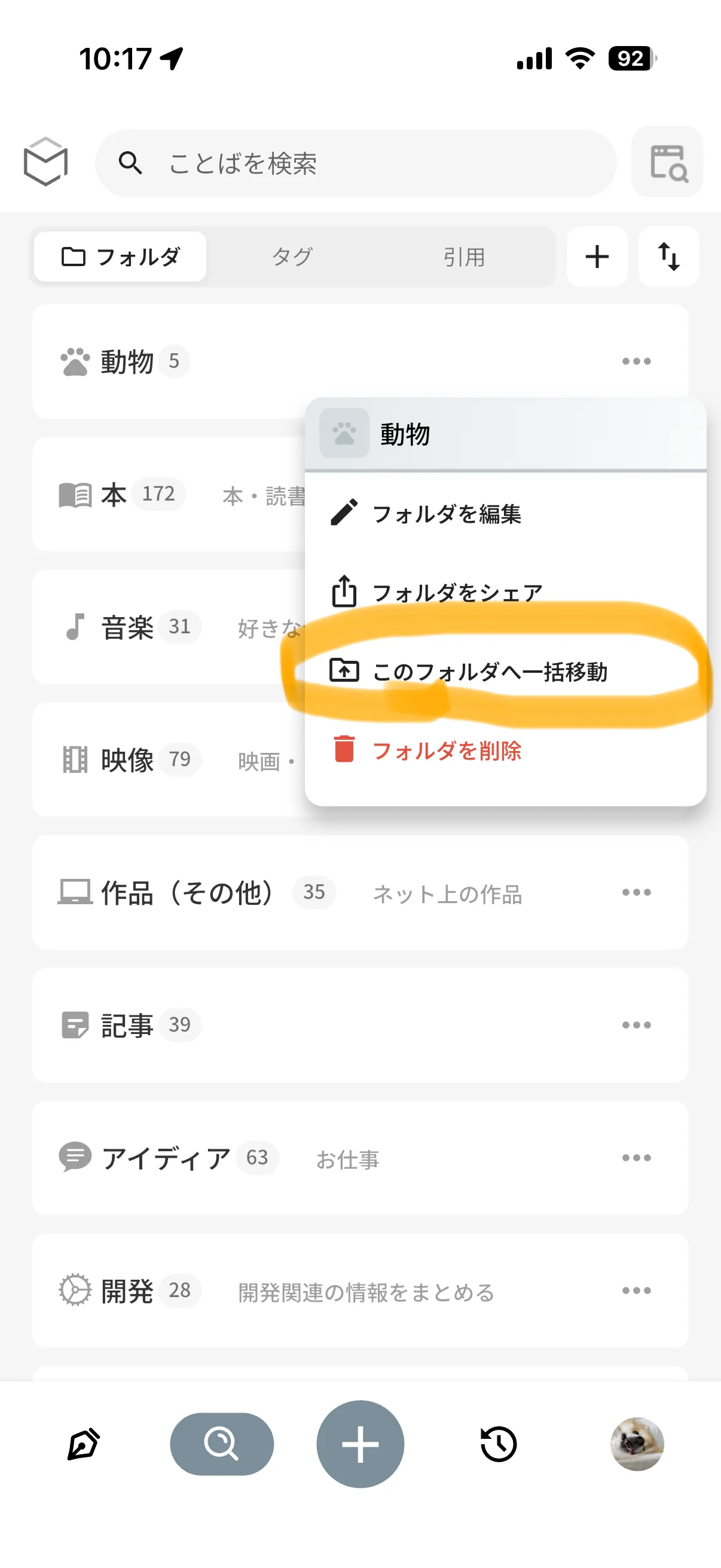Delete folder via フォルダを削除

[x=448, y=751]
